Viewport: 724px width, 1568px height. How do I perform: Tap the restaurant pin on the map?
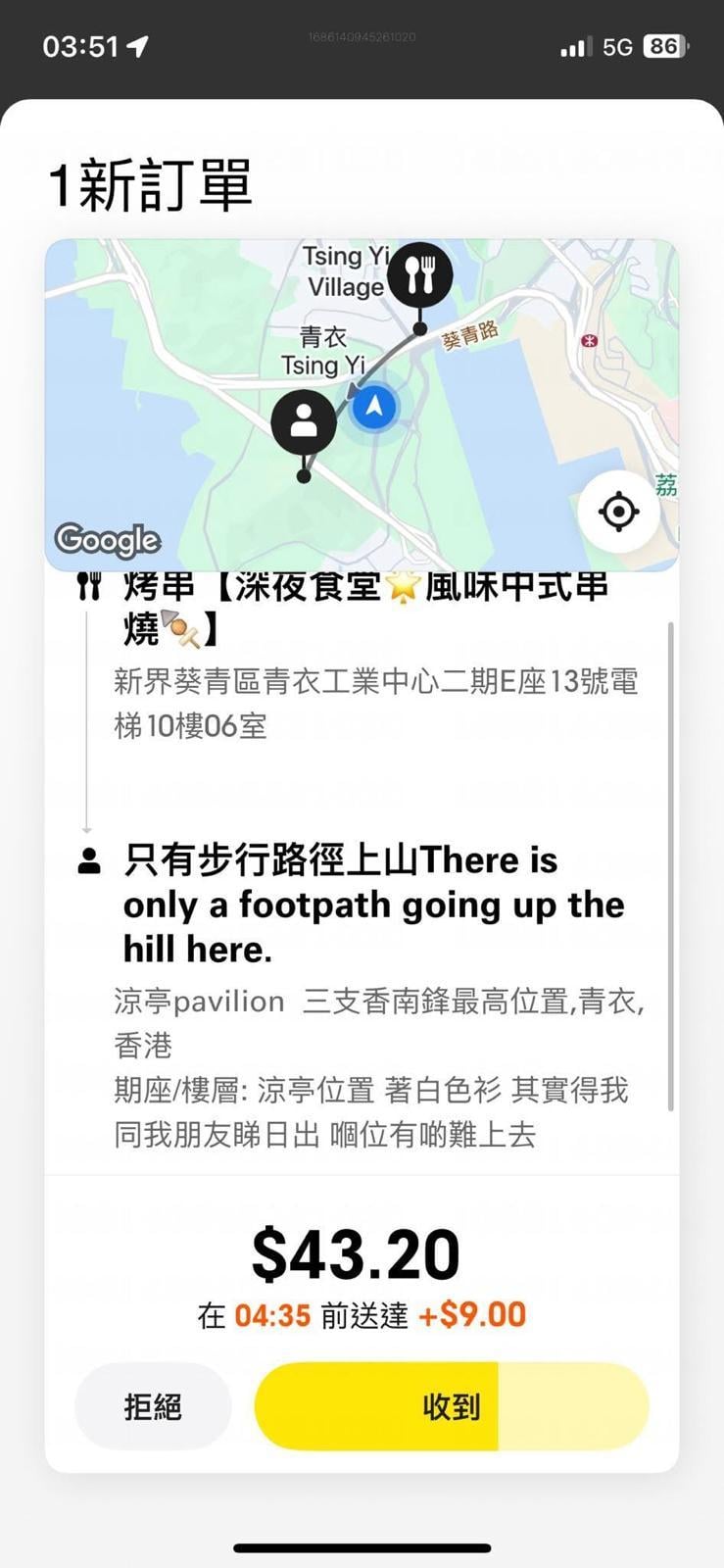point(420,275)
